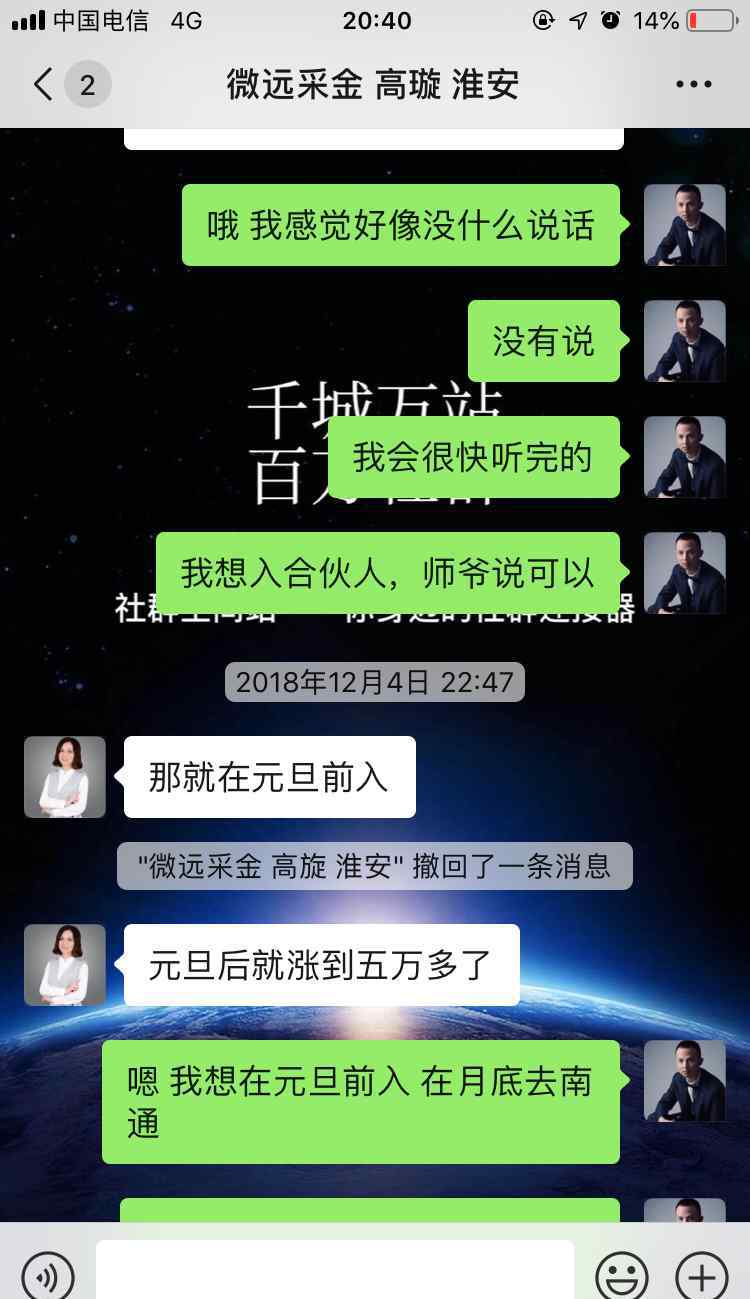Open the chat info menu

click(x=693, y=85)
